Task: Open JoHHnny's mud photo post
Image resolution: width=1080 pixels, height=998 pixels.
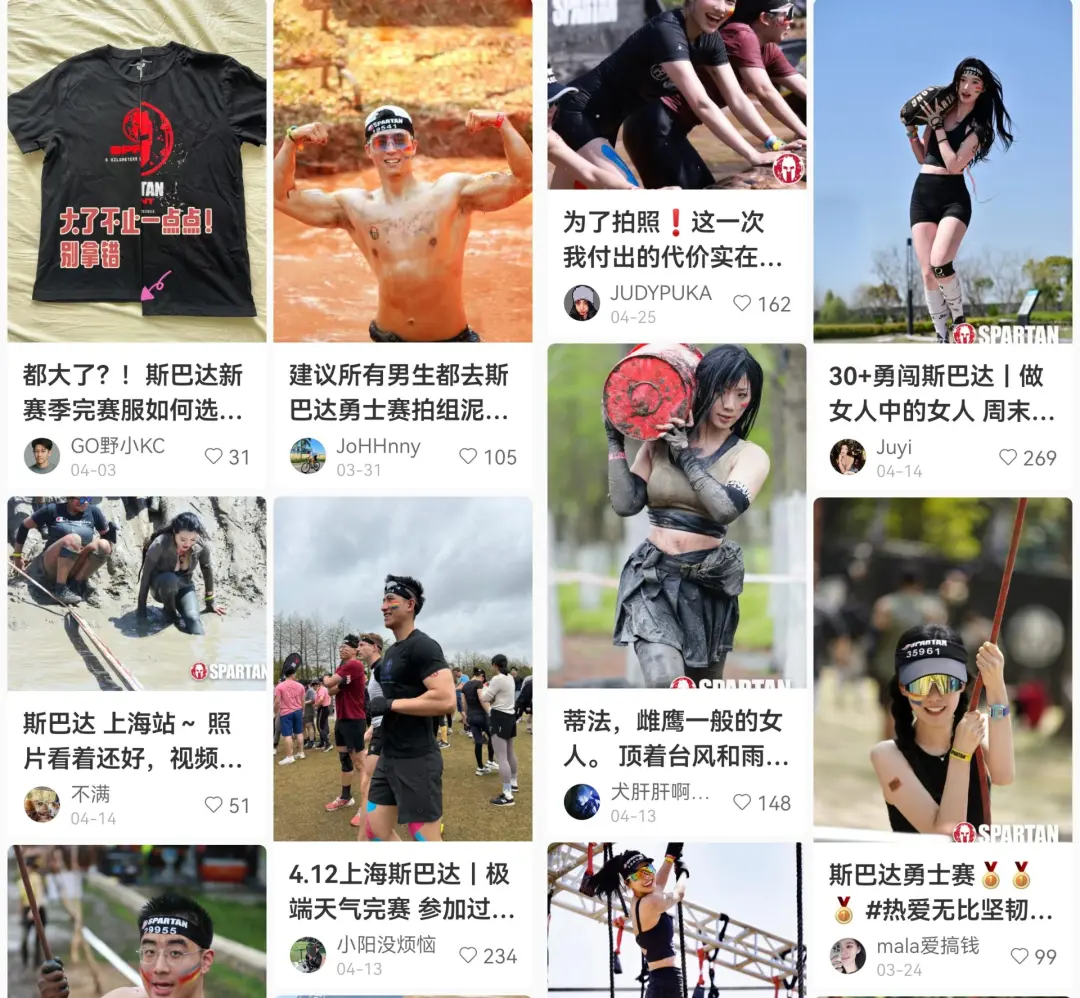Action: click(402, 170)
